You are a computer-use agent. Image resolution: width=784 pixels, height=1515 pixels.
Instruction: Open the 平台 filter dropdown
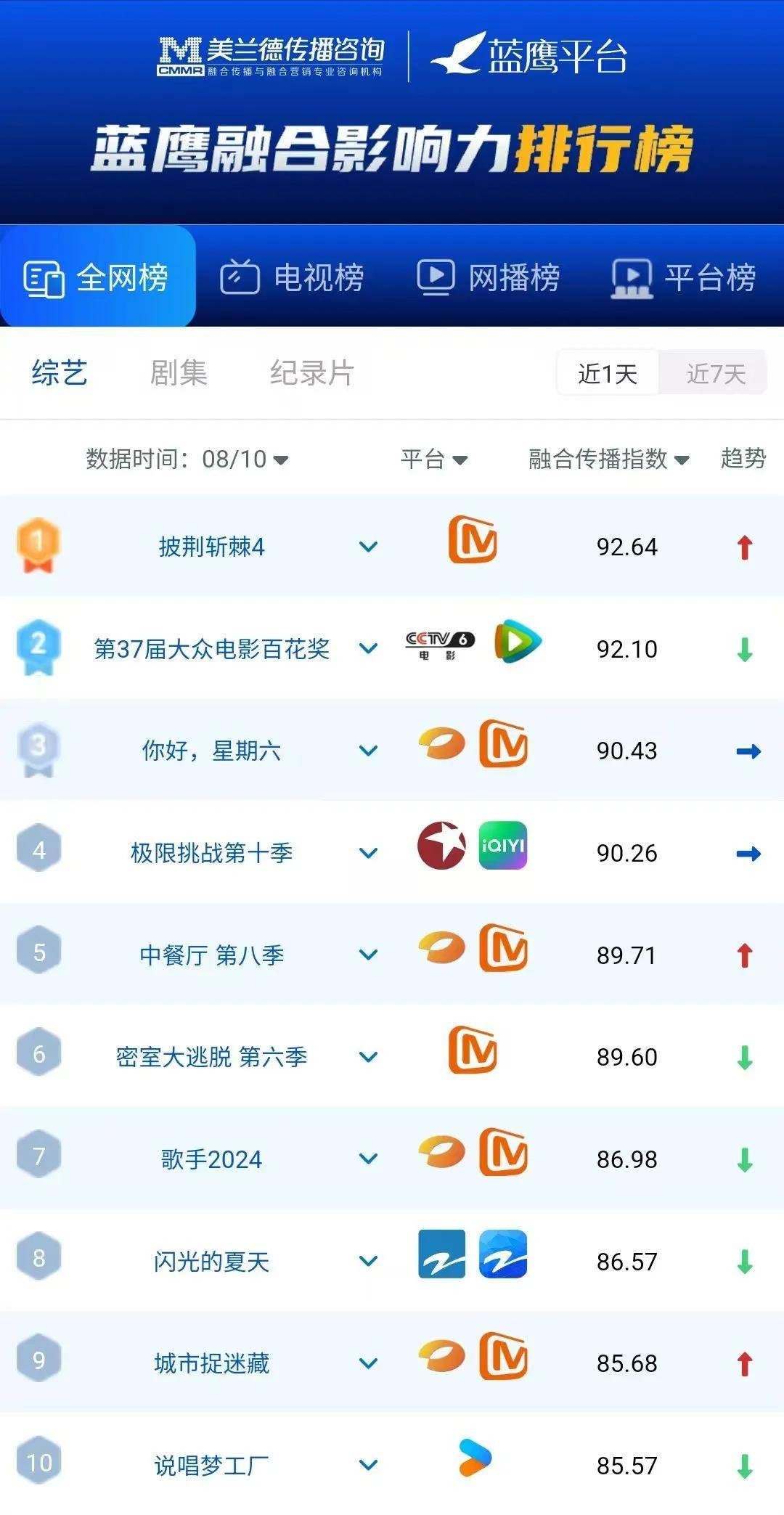pos(434,459)
